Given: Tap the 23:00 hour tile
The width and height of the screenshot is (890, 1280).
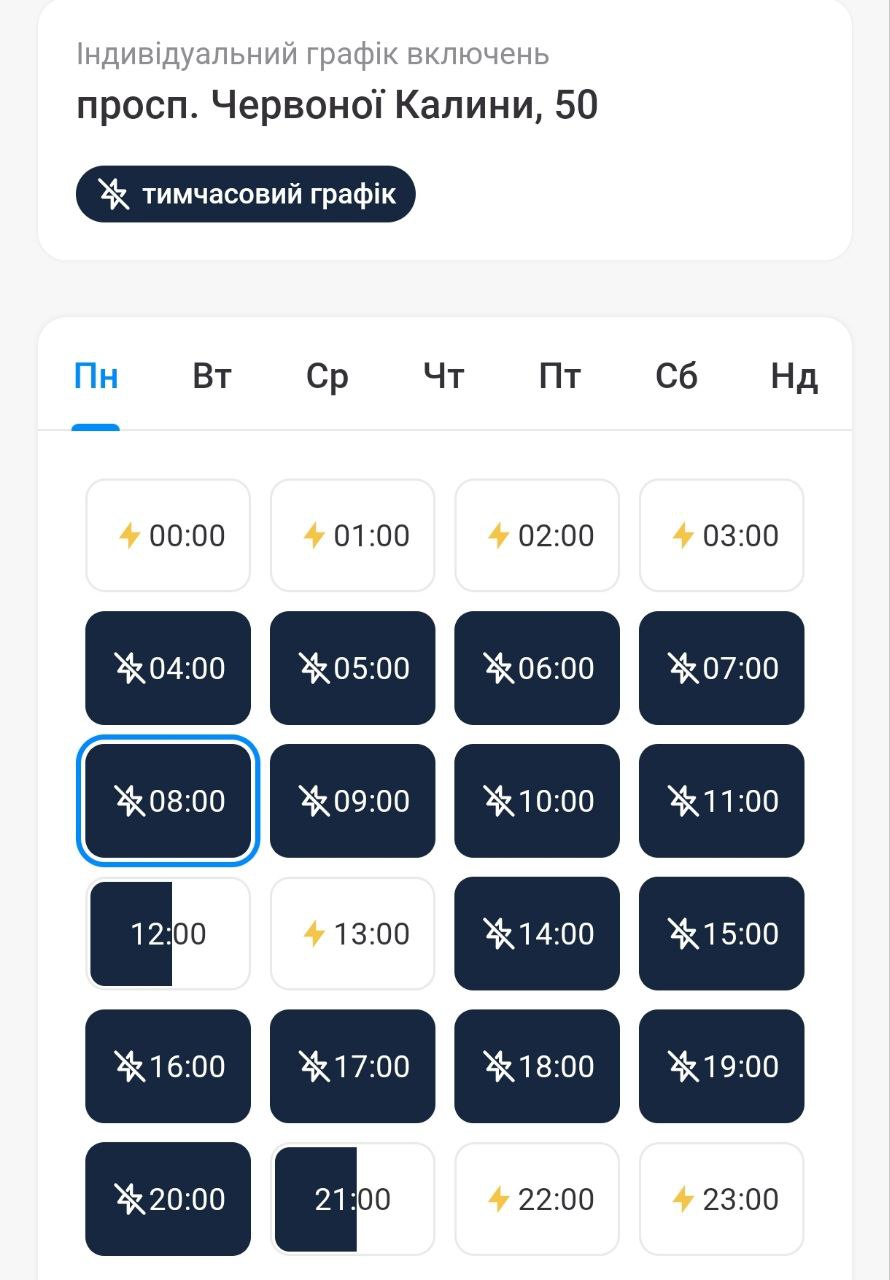Looking at the screenshot, I should tap(722, 1199).
